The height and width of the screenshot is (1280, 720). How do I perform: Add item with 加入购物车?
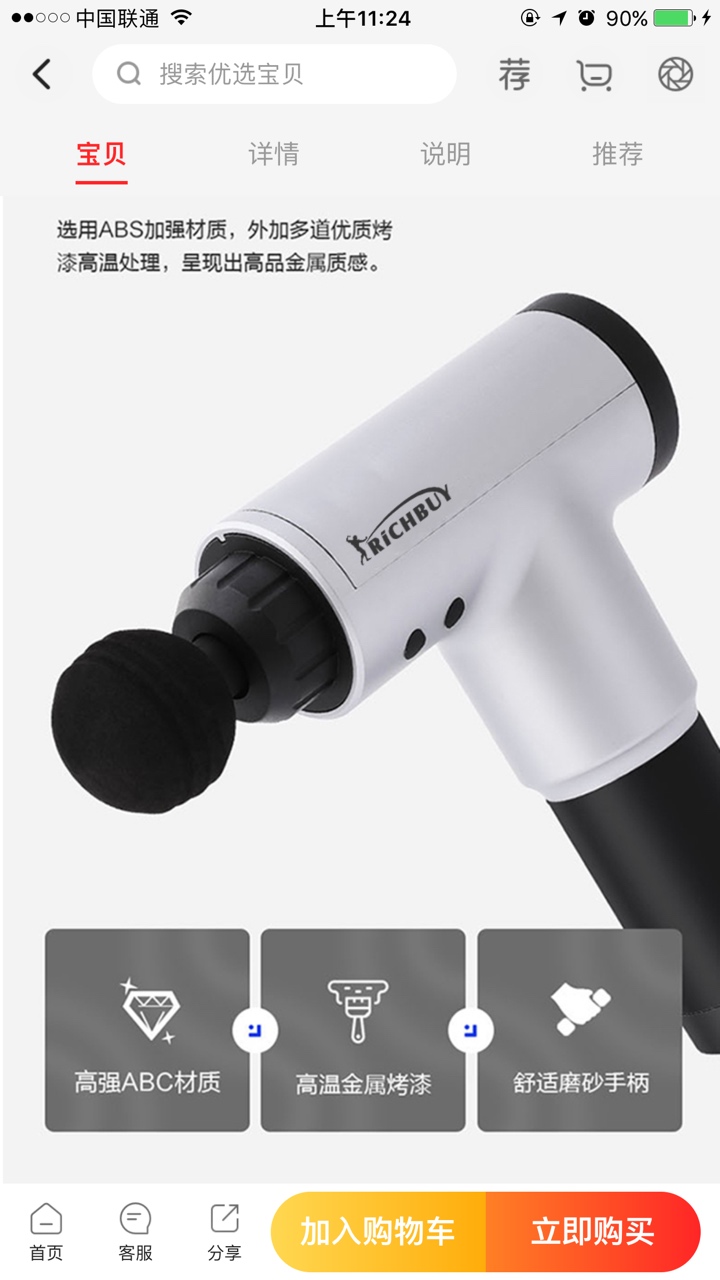378,1232
